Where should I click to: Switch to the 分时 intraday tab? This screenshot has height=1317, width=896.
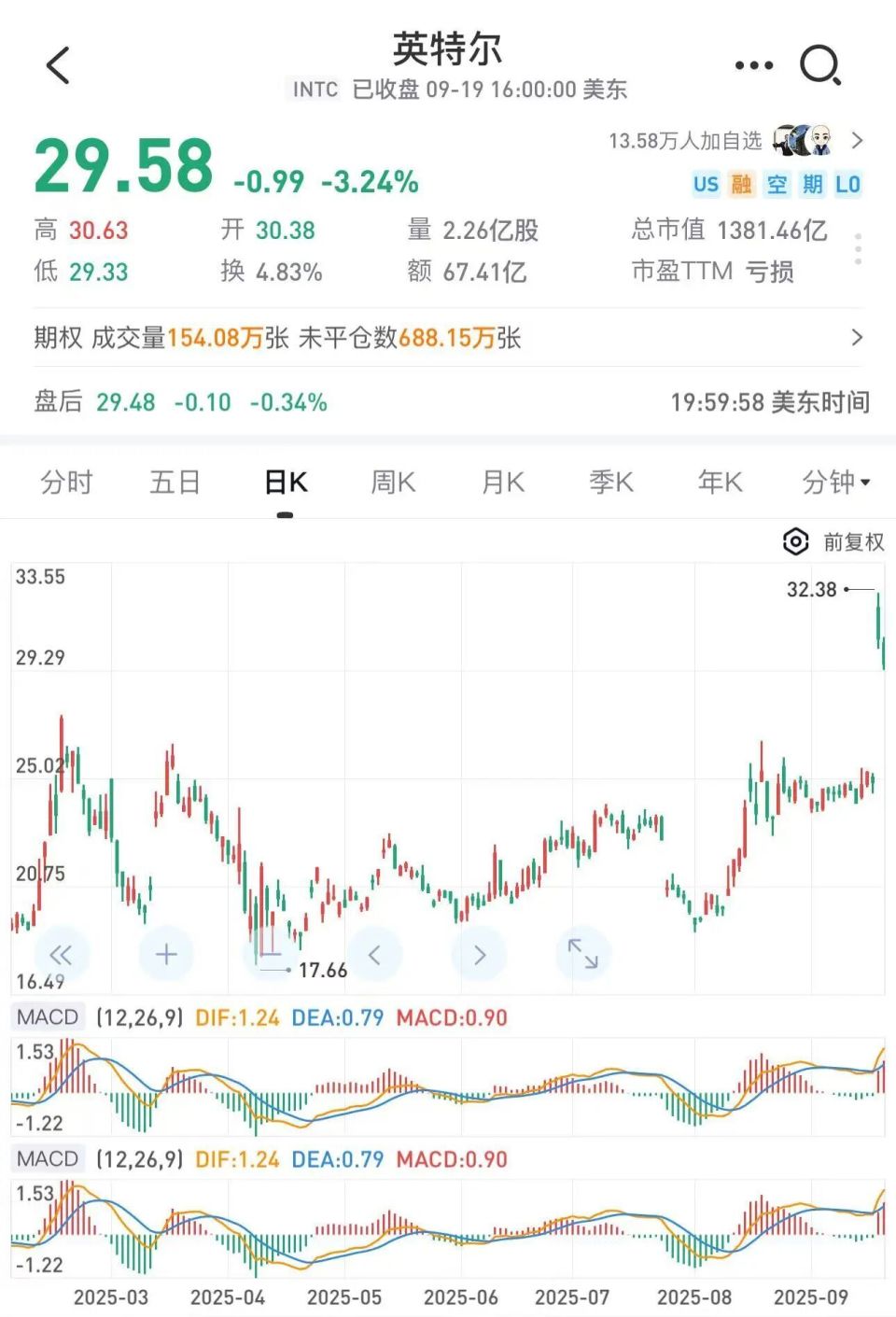(x=66, y=483)
